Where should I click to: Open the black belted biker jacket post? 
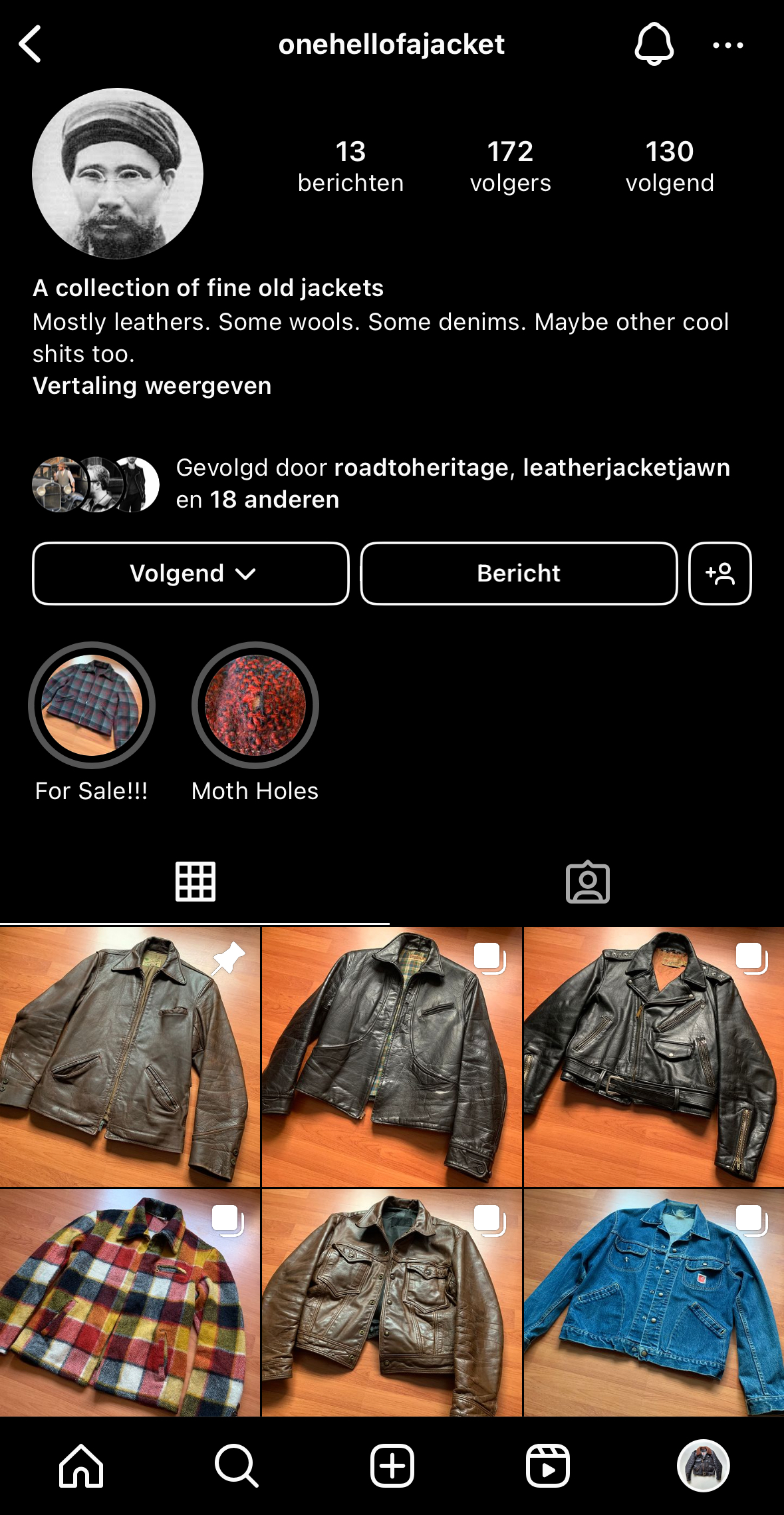click(654, 1057)
